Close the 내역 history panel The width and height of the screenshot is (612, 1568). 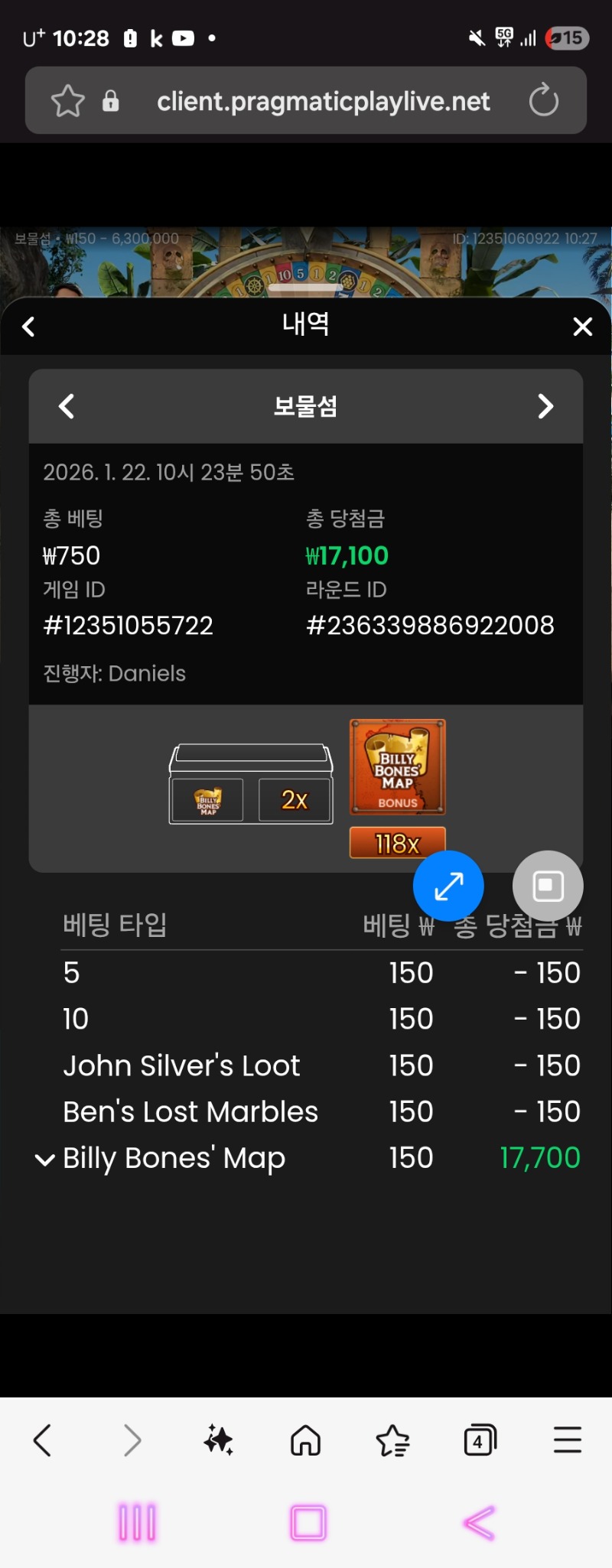coord(582,327)
